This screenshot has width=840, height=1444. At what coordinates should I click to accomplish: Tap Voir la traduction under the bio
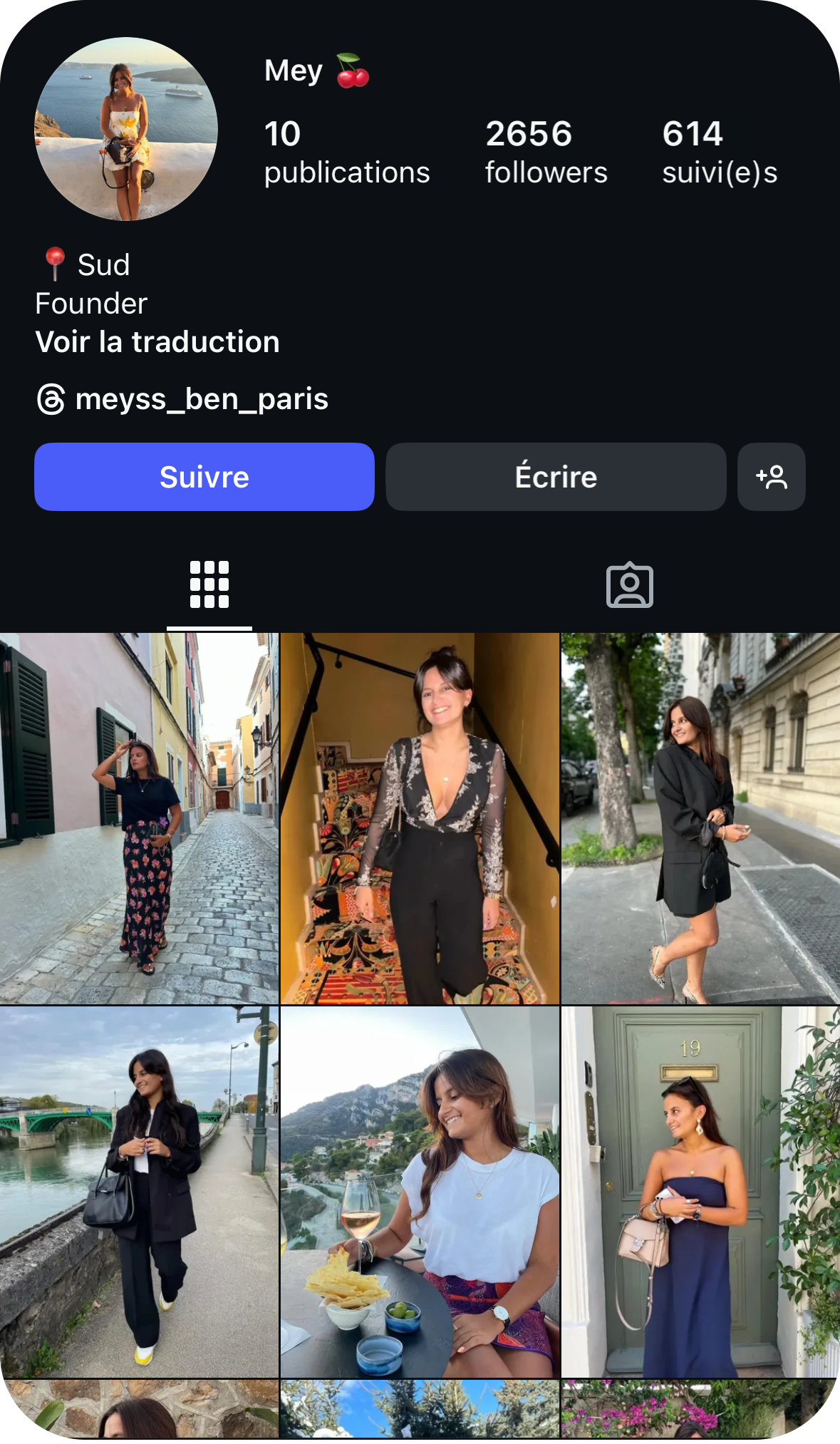pos(157,342)
